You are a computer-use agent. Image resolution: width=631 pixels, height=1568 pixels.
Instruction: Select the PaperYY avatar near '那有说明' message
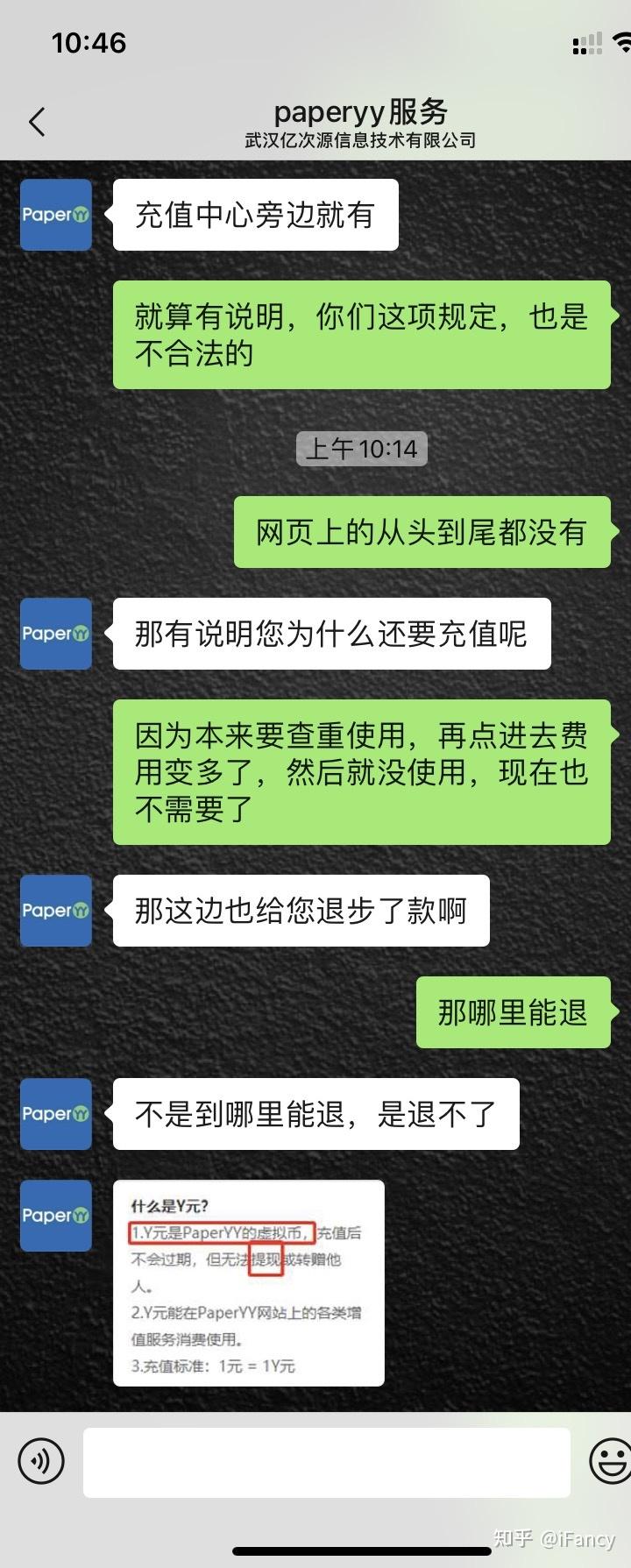point(55,634)
